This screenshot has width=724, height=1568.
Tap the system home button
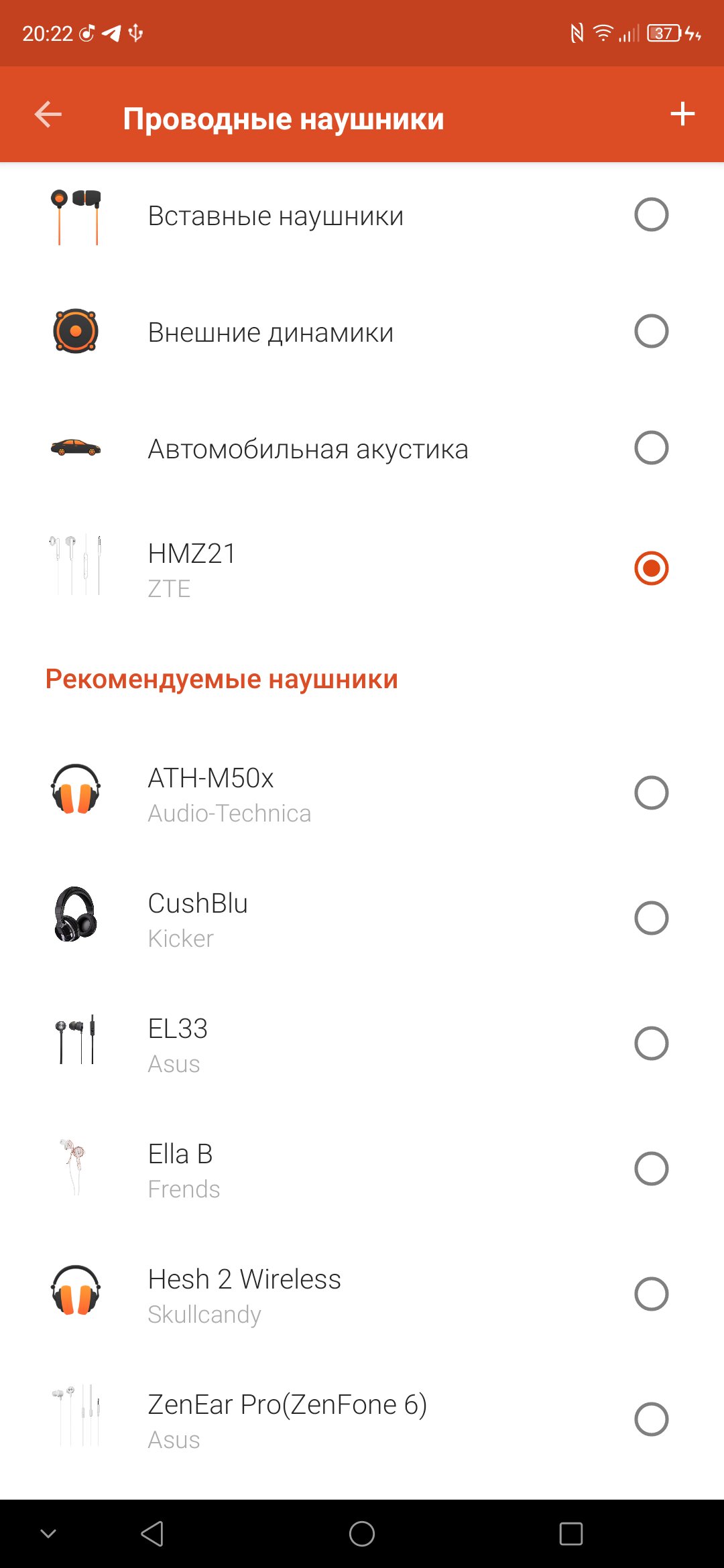(362, 1533)
